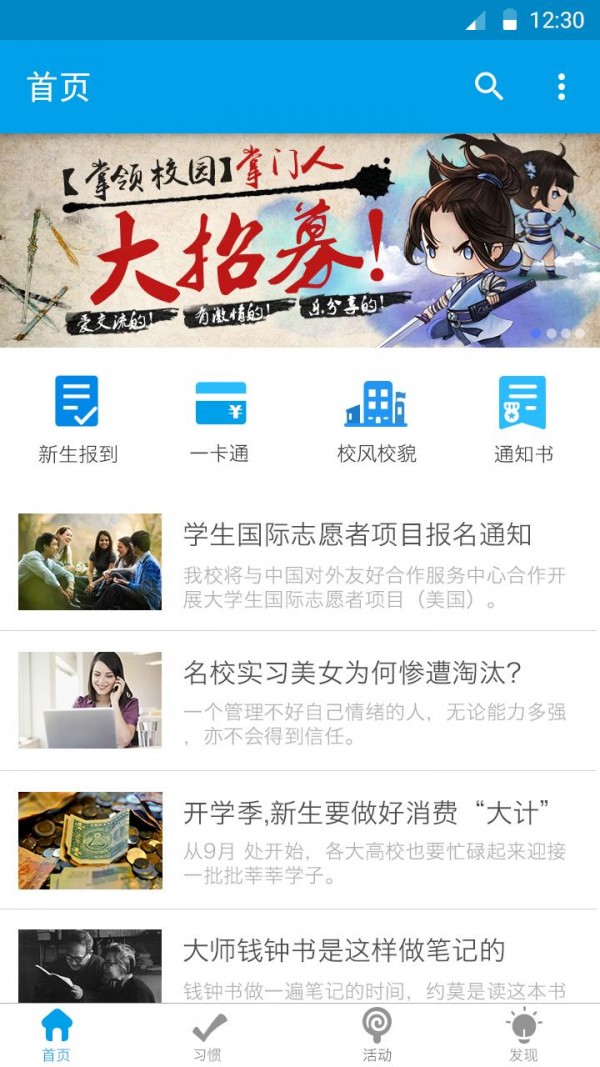600x1067 pixels.
Task: Open the 大招募 recruitment banner
Action: click(300, 240)
